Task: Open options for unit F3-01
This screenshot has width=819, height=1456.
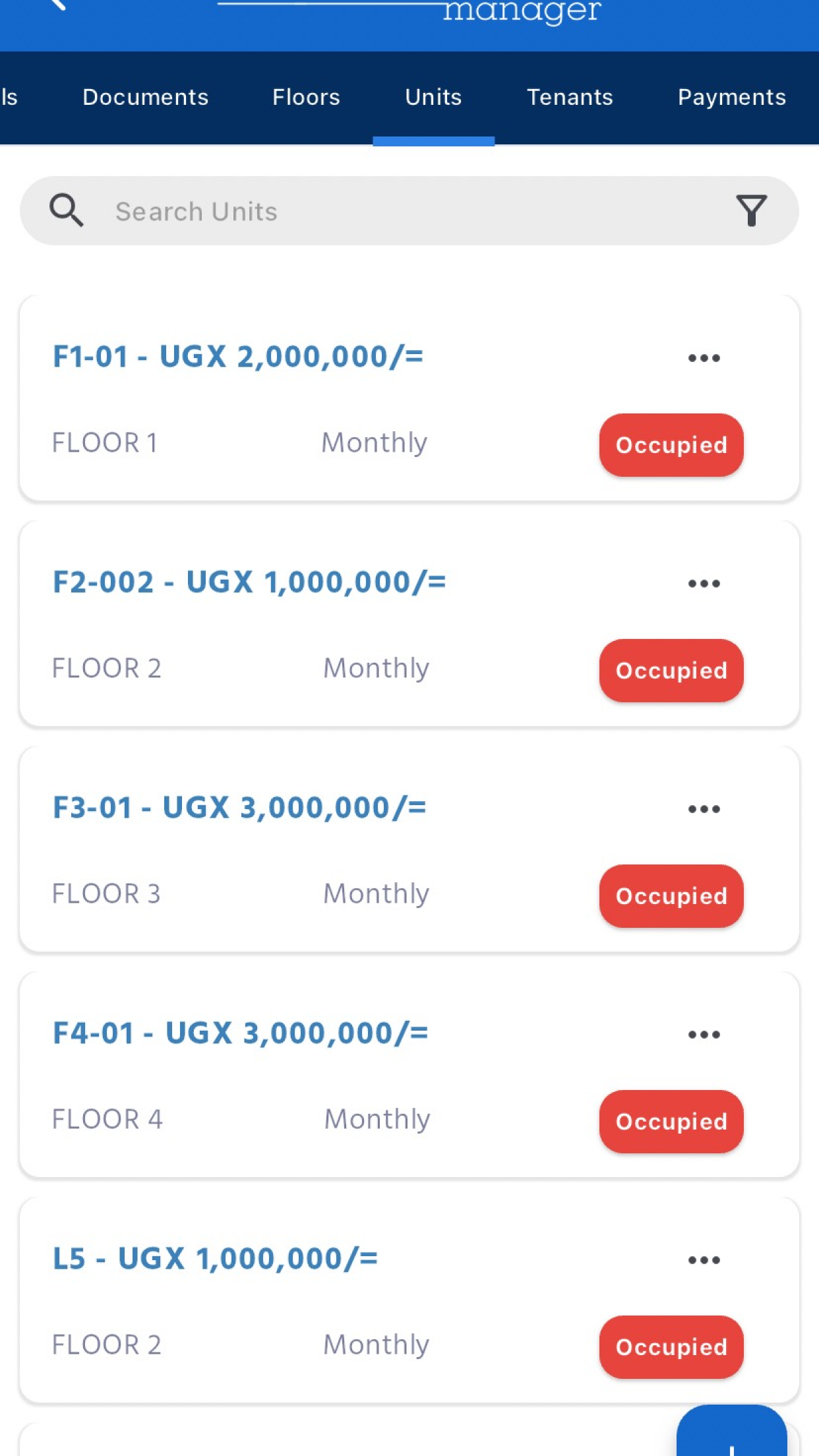Action: pos(704,809)
